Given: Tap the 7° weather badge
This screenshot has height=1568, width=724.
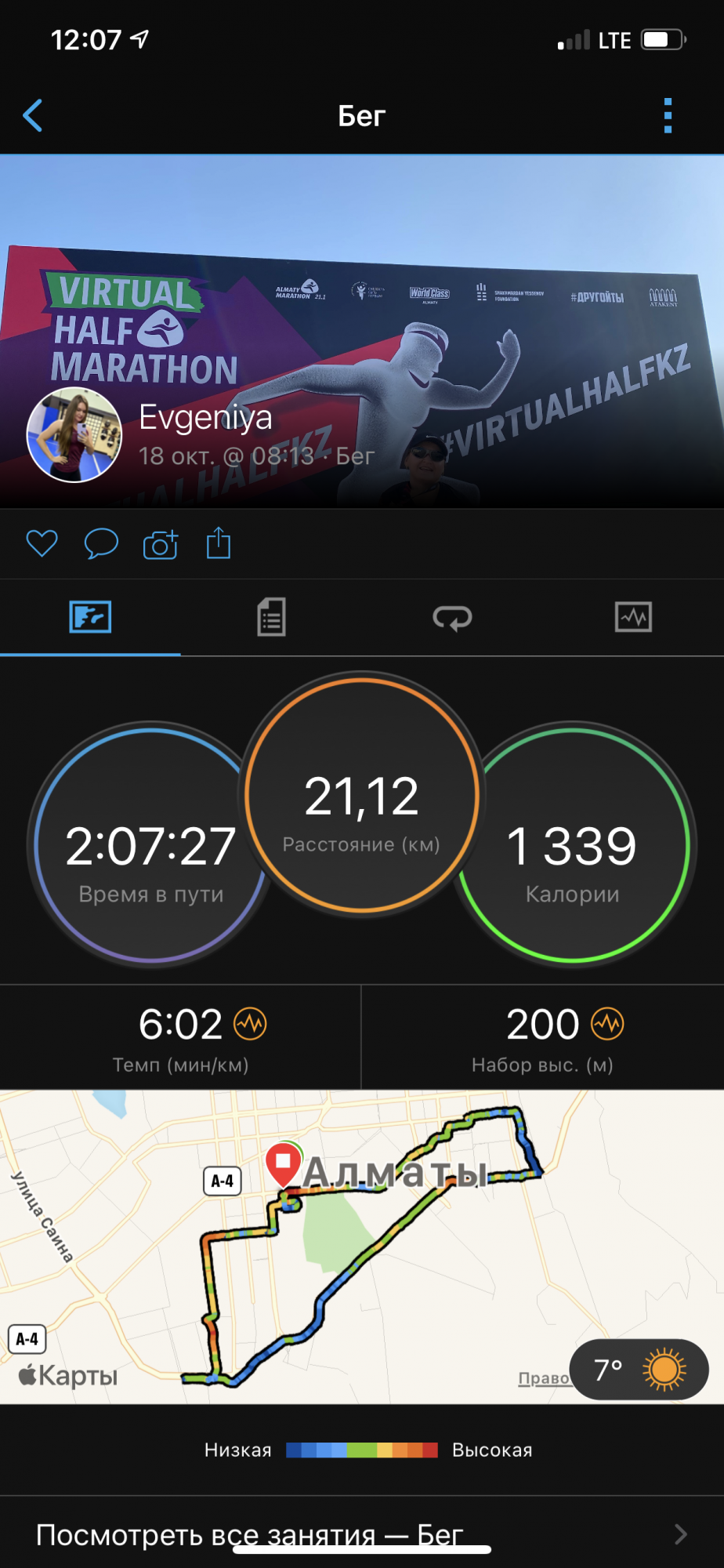Looking at the screenshot, I should (639, 1370).
